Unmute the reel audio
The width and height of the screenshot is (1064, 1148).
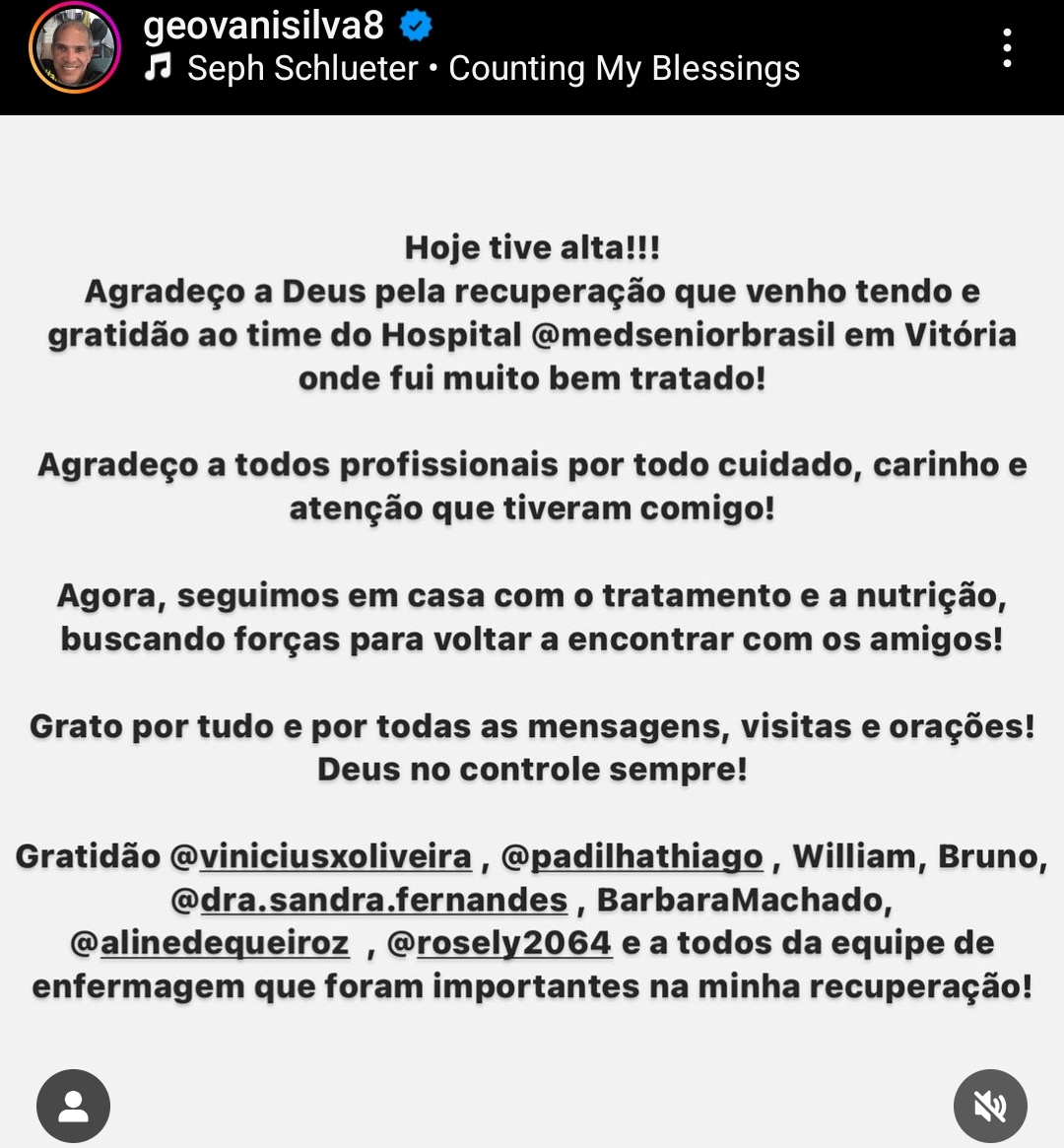click(990, 1106)
